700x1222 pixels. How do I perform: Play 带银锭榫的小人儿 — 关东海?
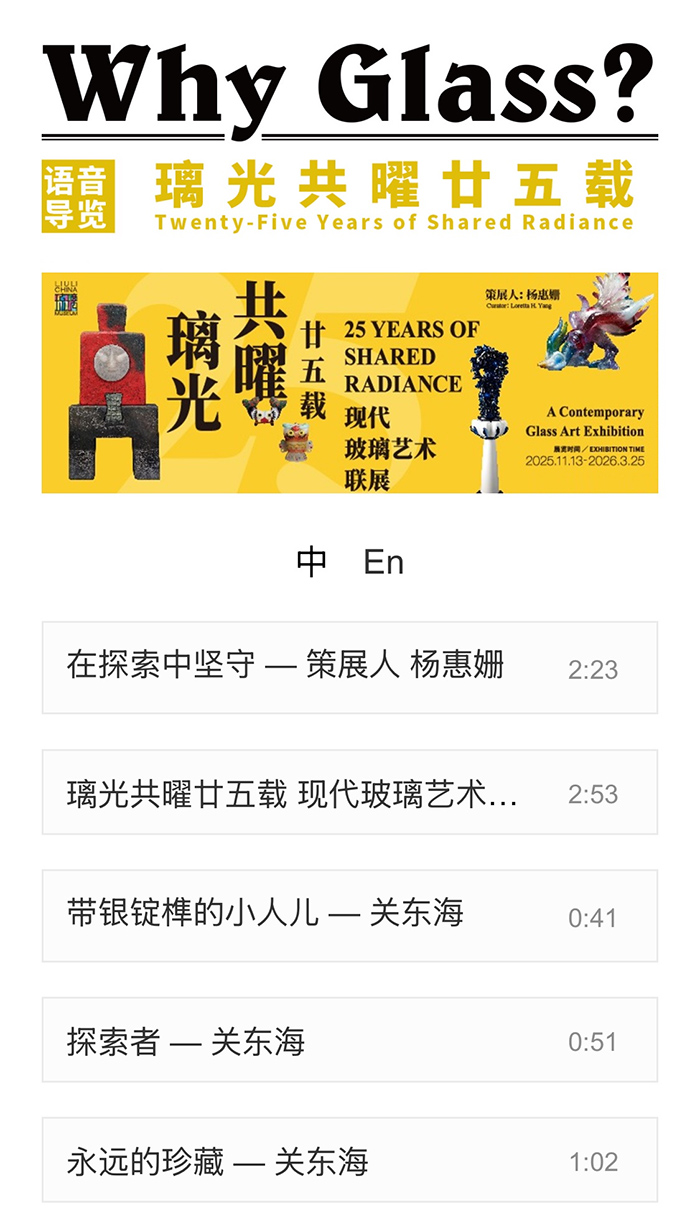tap(349, 915)
